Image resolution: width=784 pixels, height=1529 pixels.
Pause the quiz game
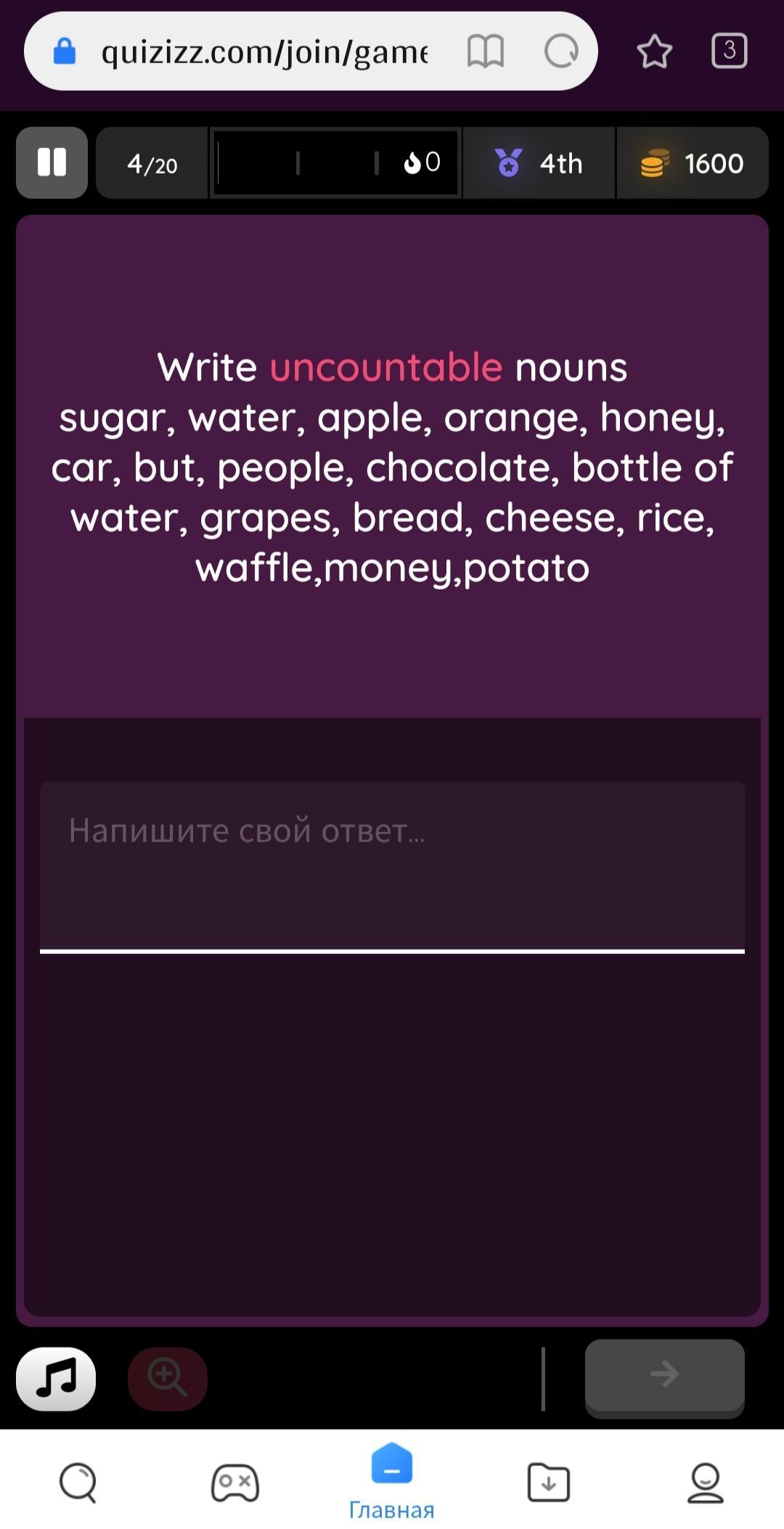point(52,163)
